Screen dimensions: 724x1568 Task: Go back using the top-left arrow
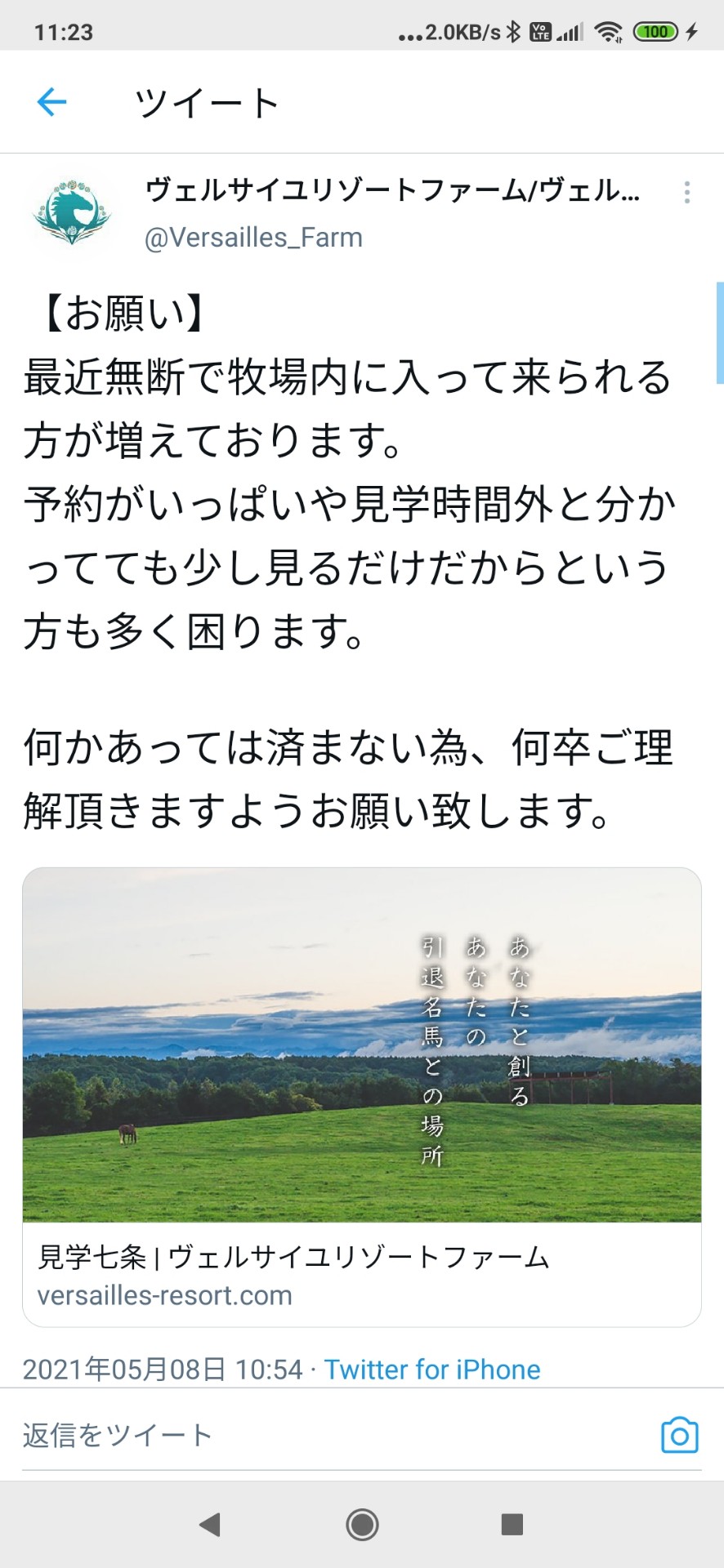pyautogui.click(x=51, y=102)
